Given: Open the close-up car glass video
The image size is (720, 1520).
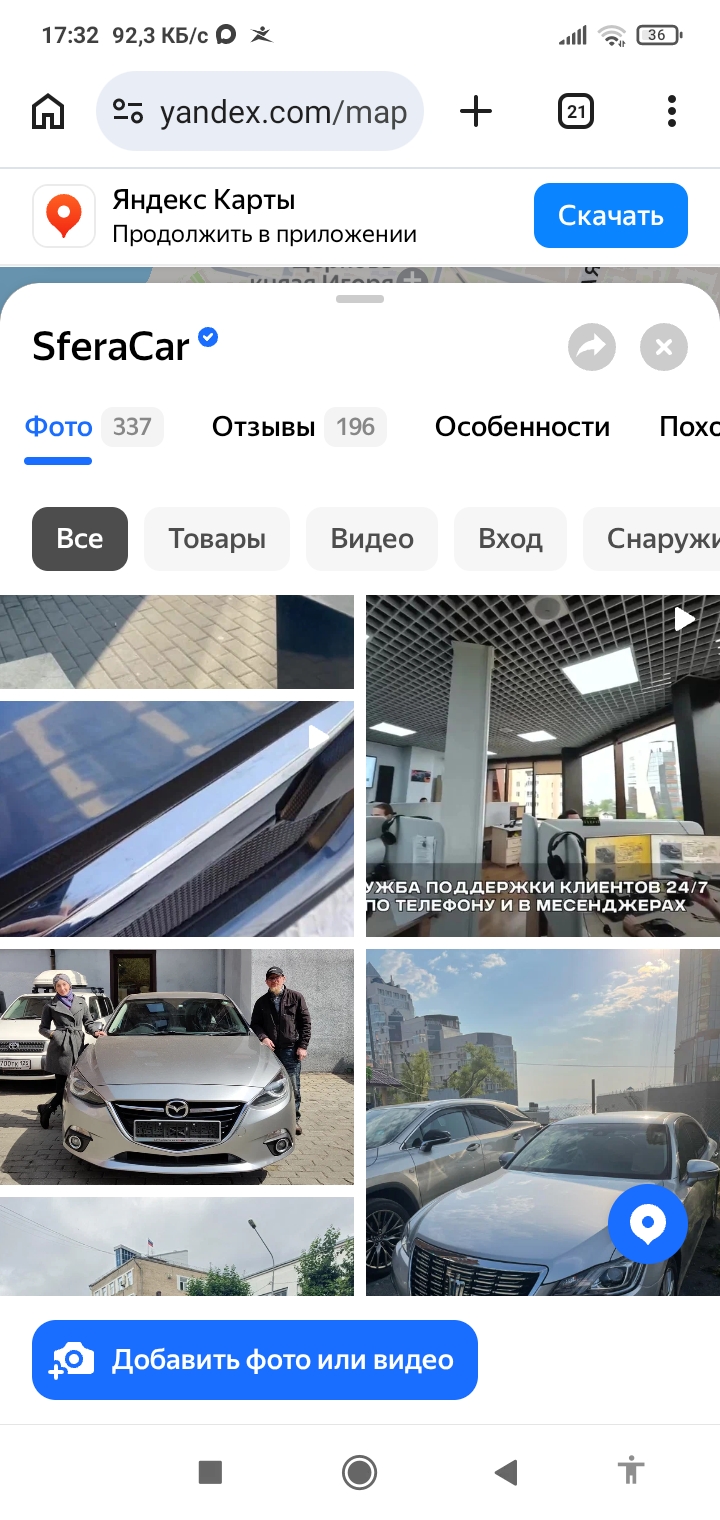Looking at the screenshot, I should [x=176, y=818].
